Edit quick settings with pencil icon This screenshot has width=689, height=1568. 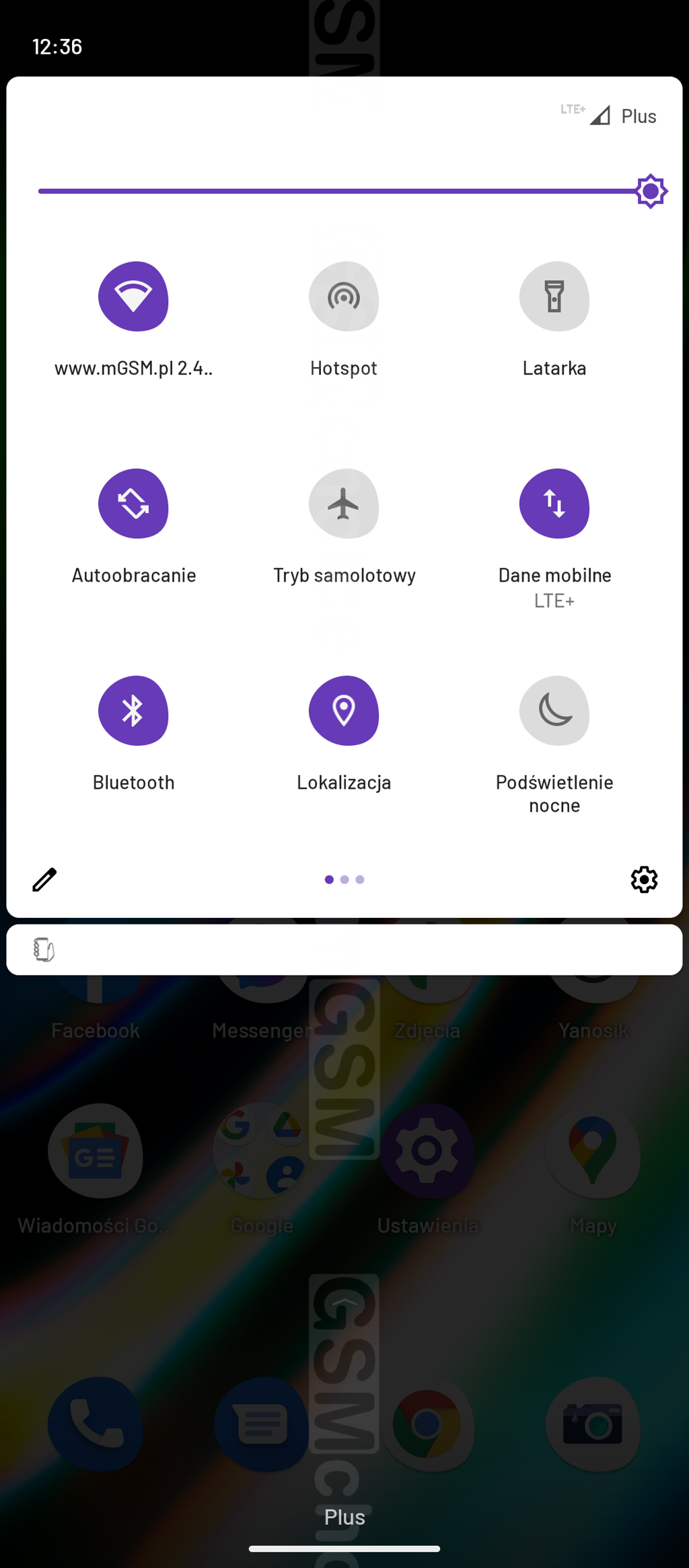pyautogui.click(x=44, y=879)
